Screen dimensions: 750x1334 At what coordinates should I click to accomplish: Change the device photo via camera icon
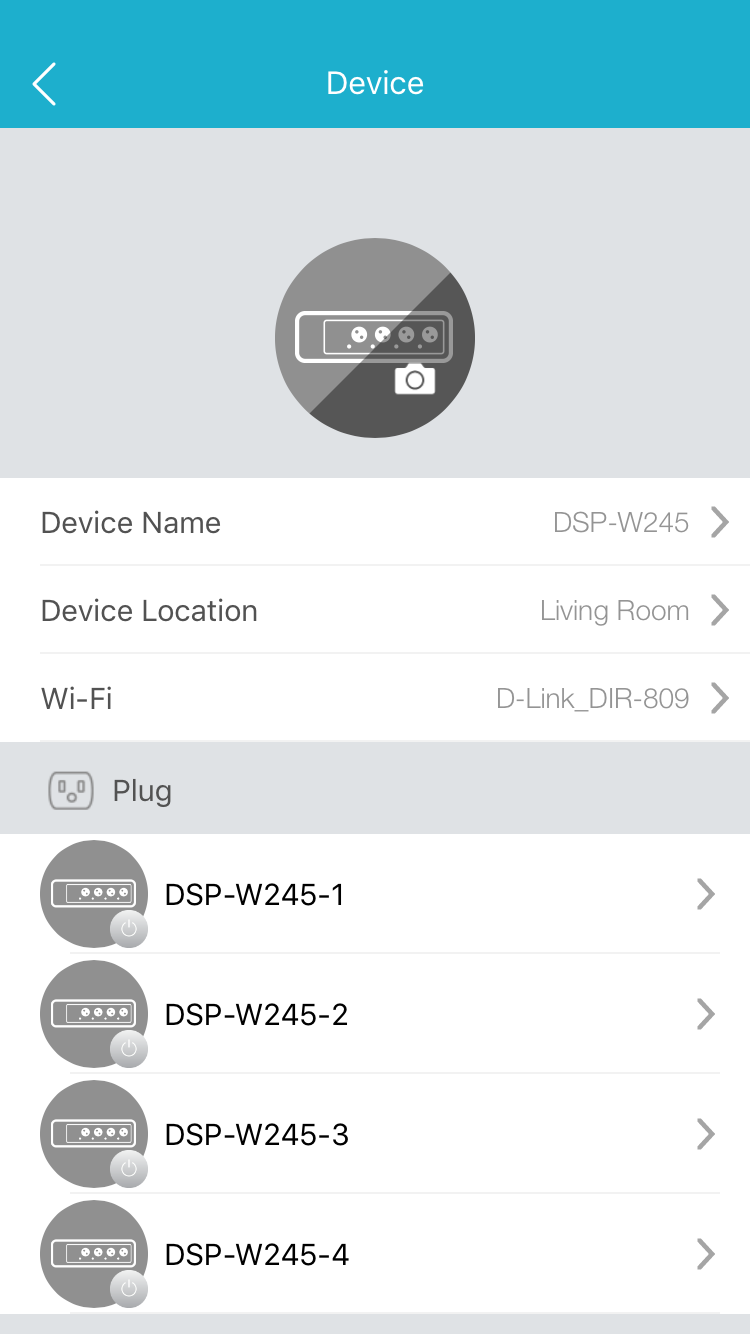[x=414, y=379]
